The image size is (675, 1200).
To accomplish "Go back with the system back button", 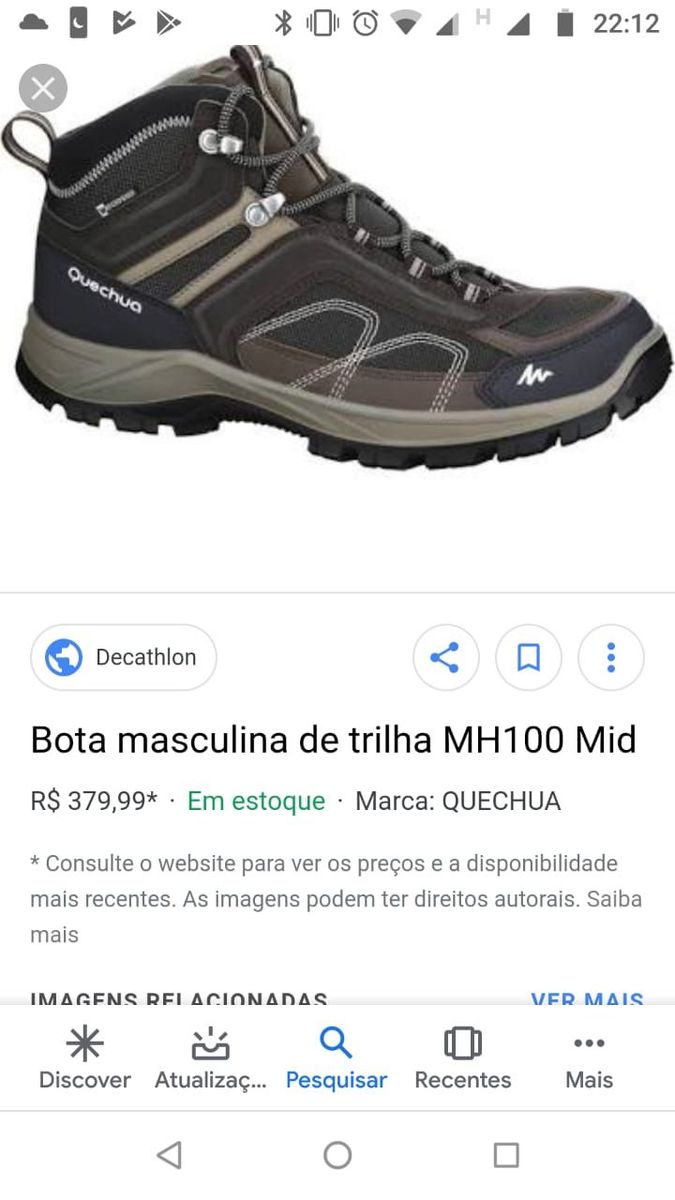I will click(169, 1156).
